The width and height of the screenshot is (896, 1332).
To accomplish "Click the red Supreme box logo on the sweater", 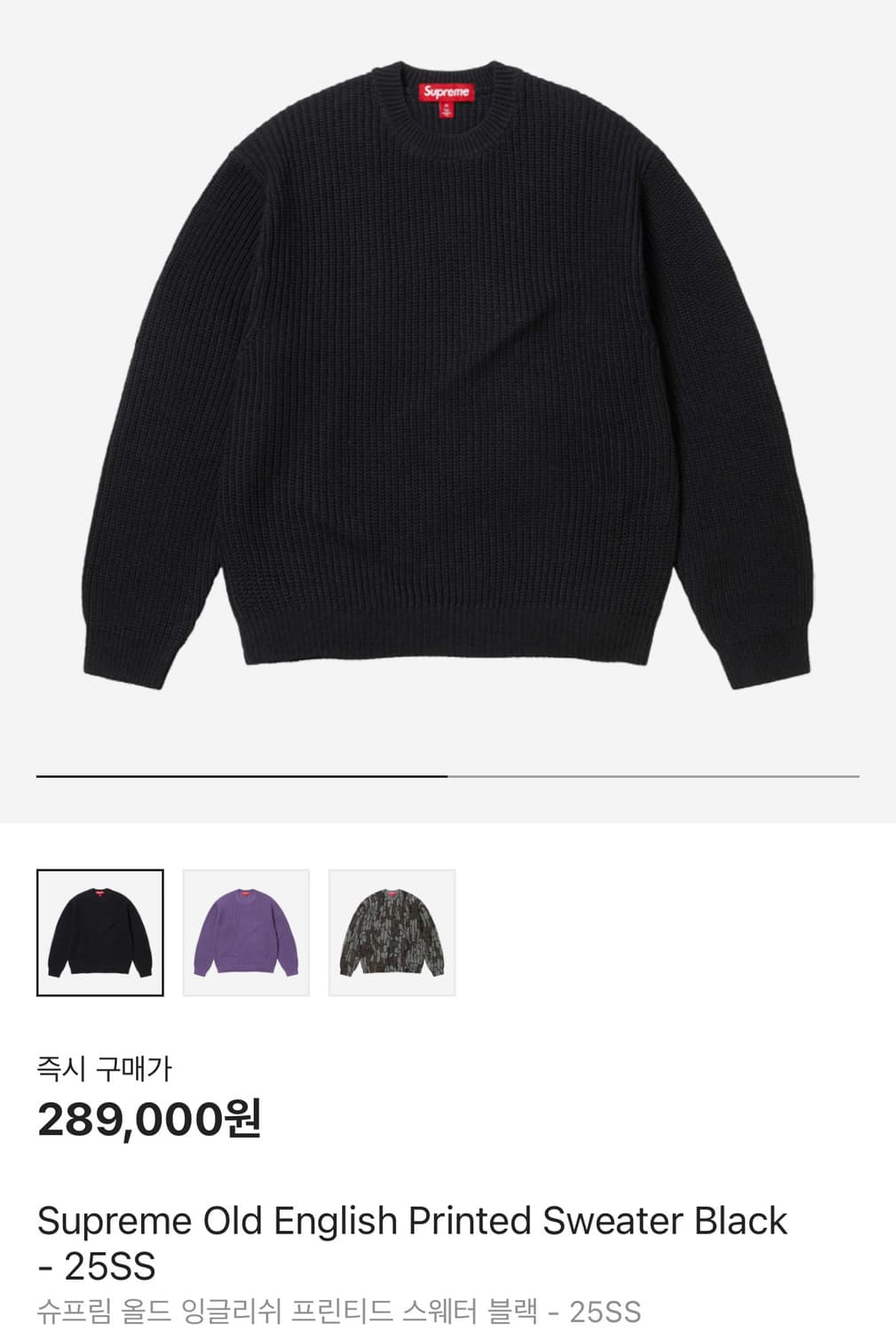I will (x=448, y=90).
